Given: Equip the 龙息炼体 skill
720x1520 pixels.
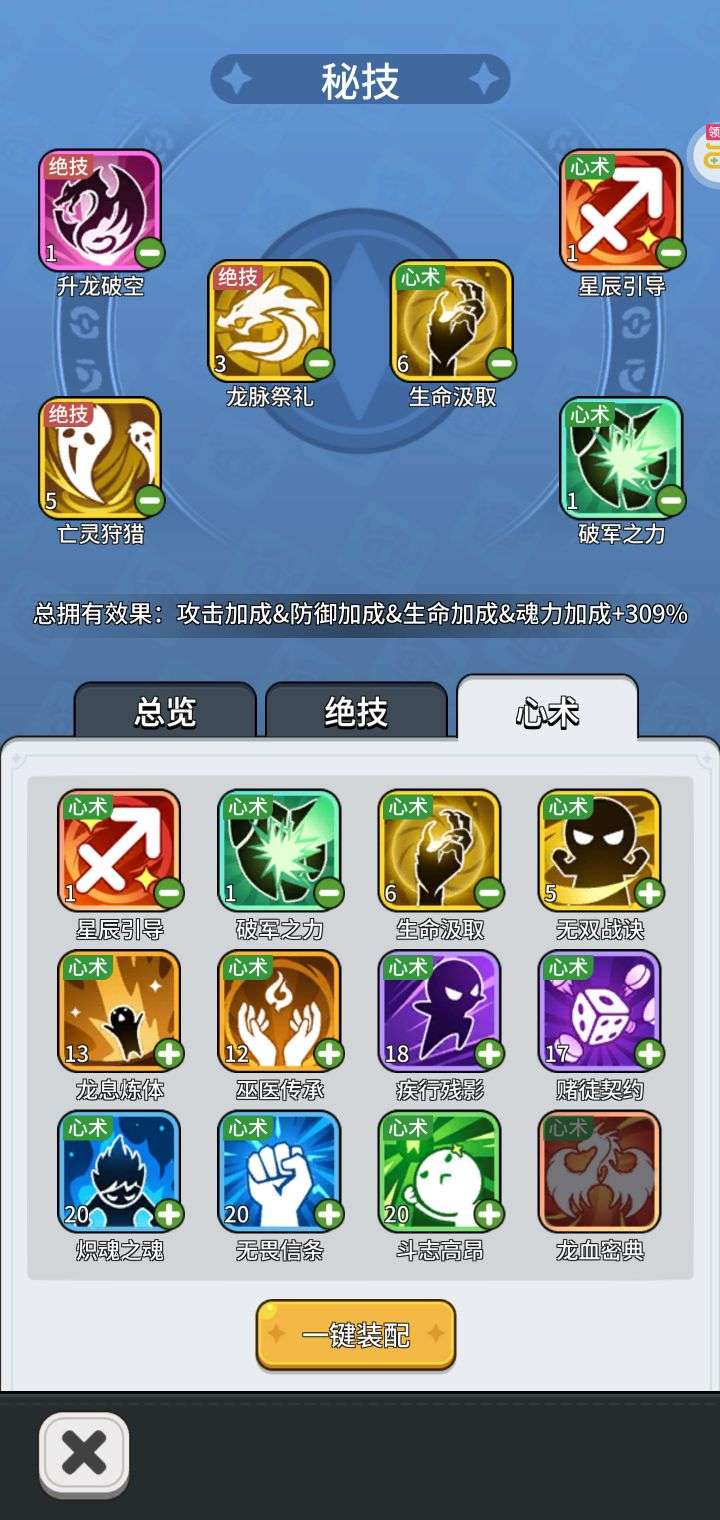Looking at the screenshot, I should (x=168, y=1053).
